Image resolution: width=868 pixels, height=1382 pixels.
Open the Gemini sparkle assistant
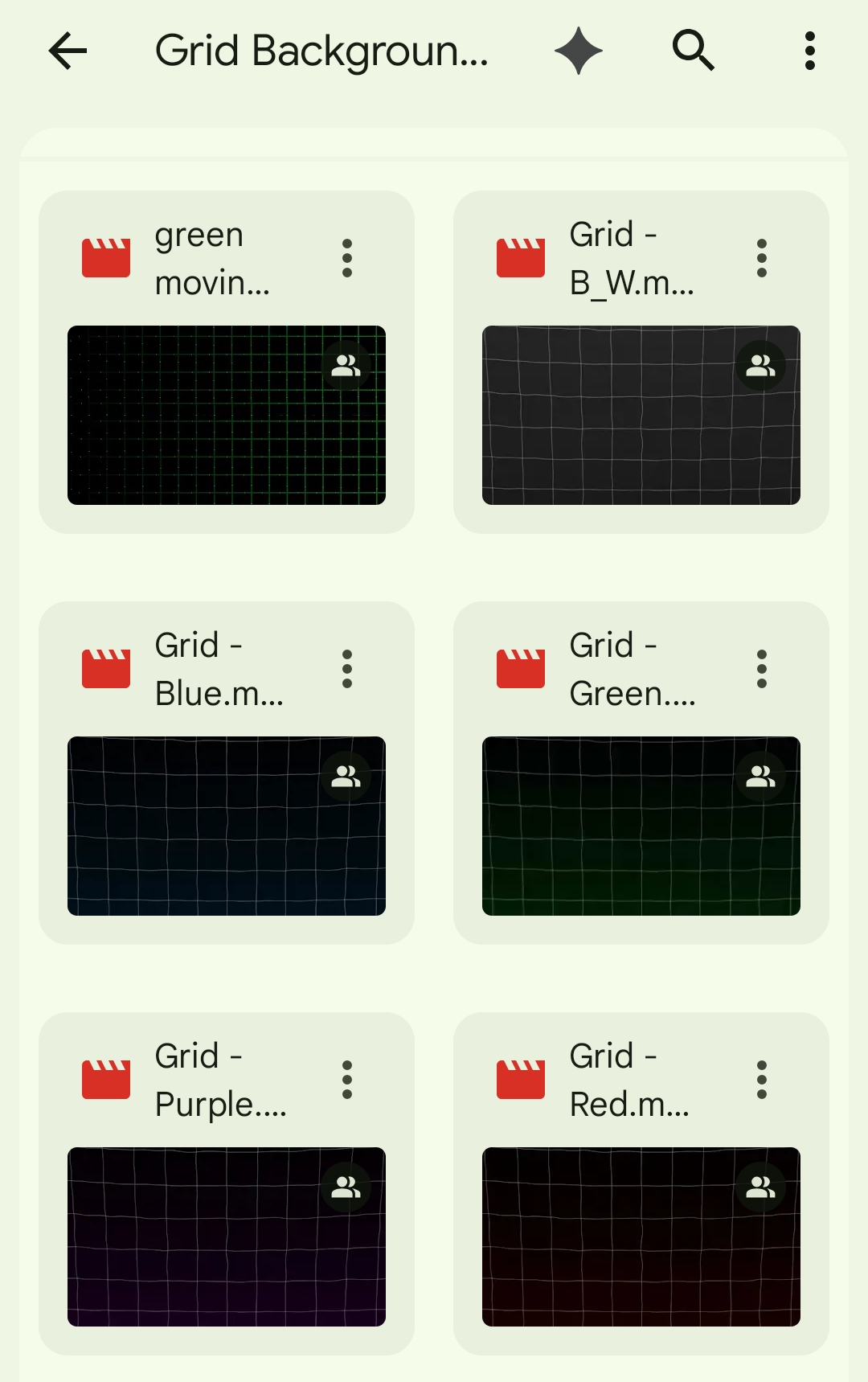(579, 51)
